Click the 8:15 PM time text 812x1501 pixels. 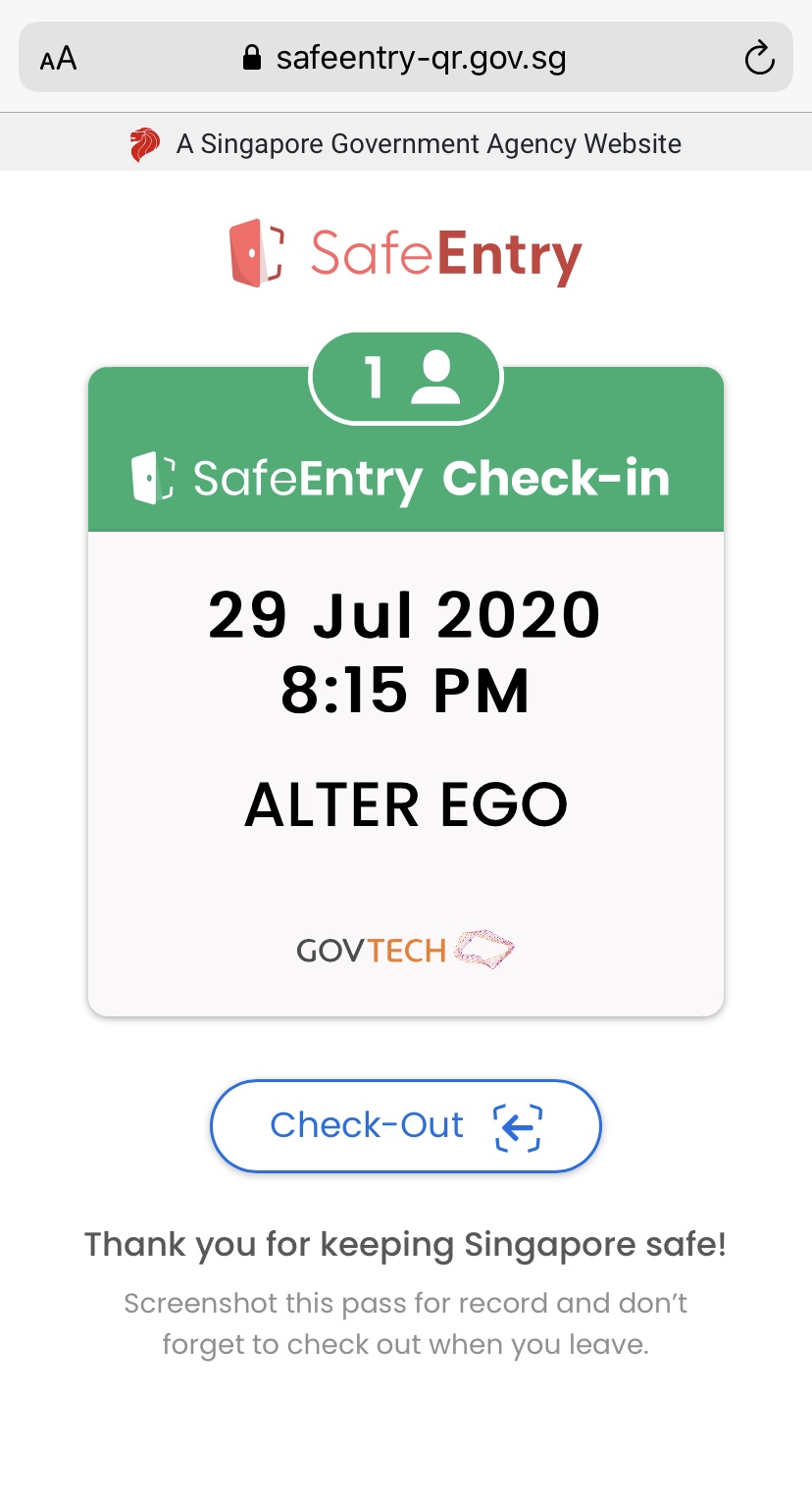pyautogui.click(x=405, y=690)
